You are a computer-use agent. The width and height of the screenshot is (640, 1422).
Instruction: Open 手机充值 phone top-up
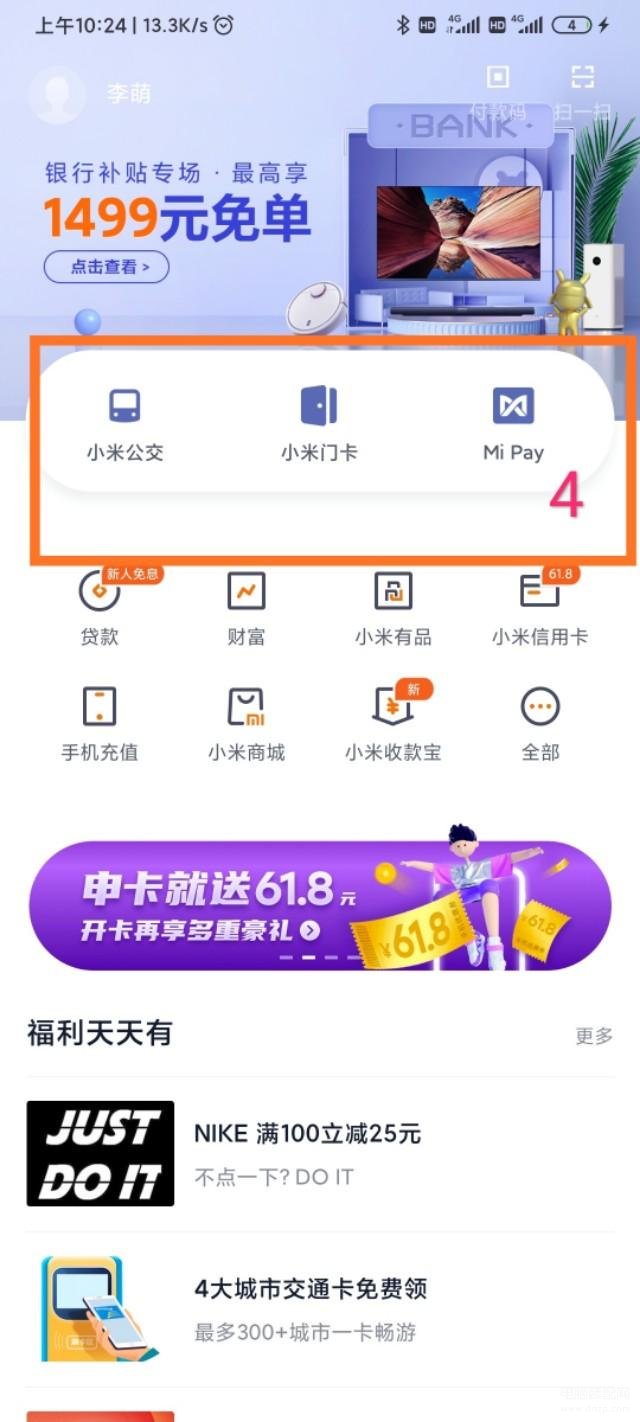point(99,723)
